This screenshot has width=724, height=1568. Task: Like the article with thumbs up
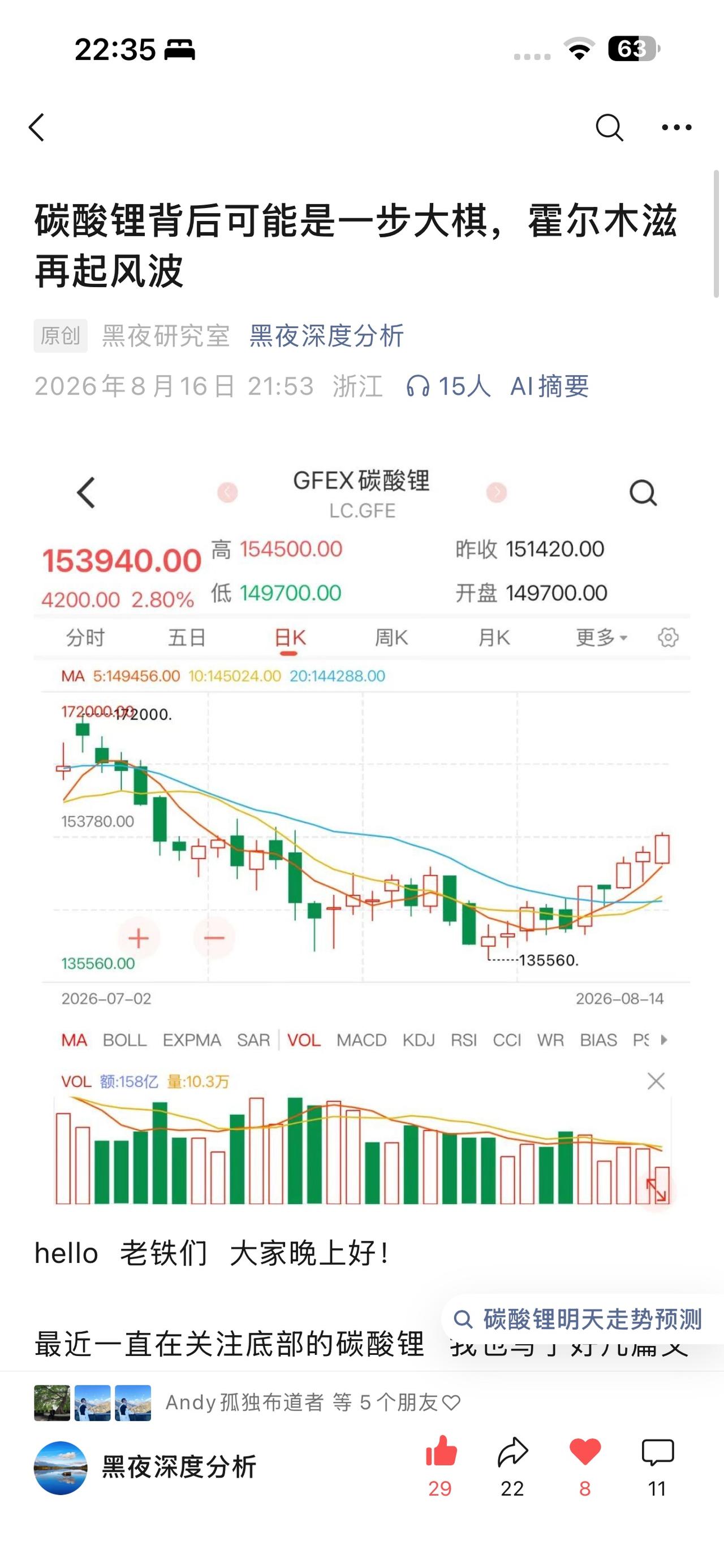441,1466
